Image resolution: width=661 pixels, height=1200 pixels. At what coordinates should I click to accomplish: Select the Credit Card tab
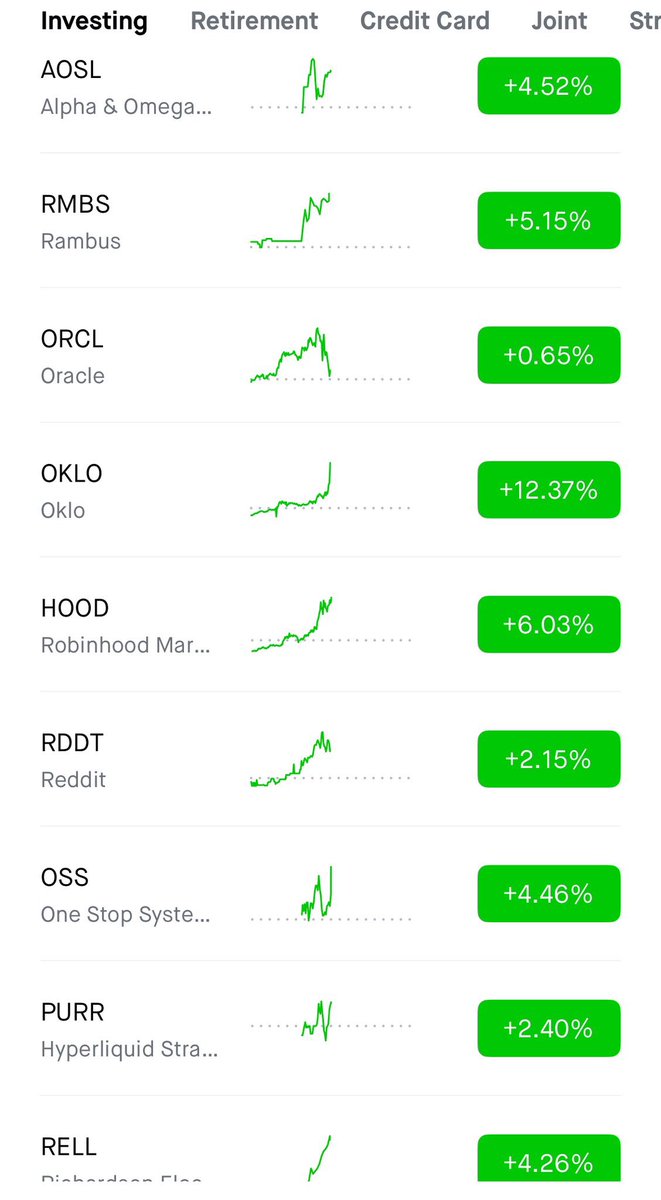point(424,20)
